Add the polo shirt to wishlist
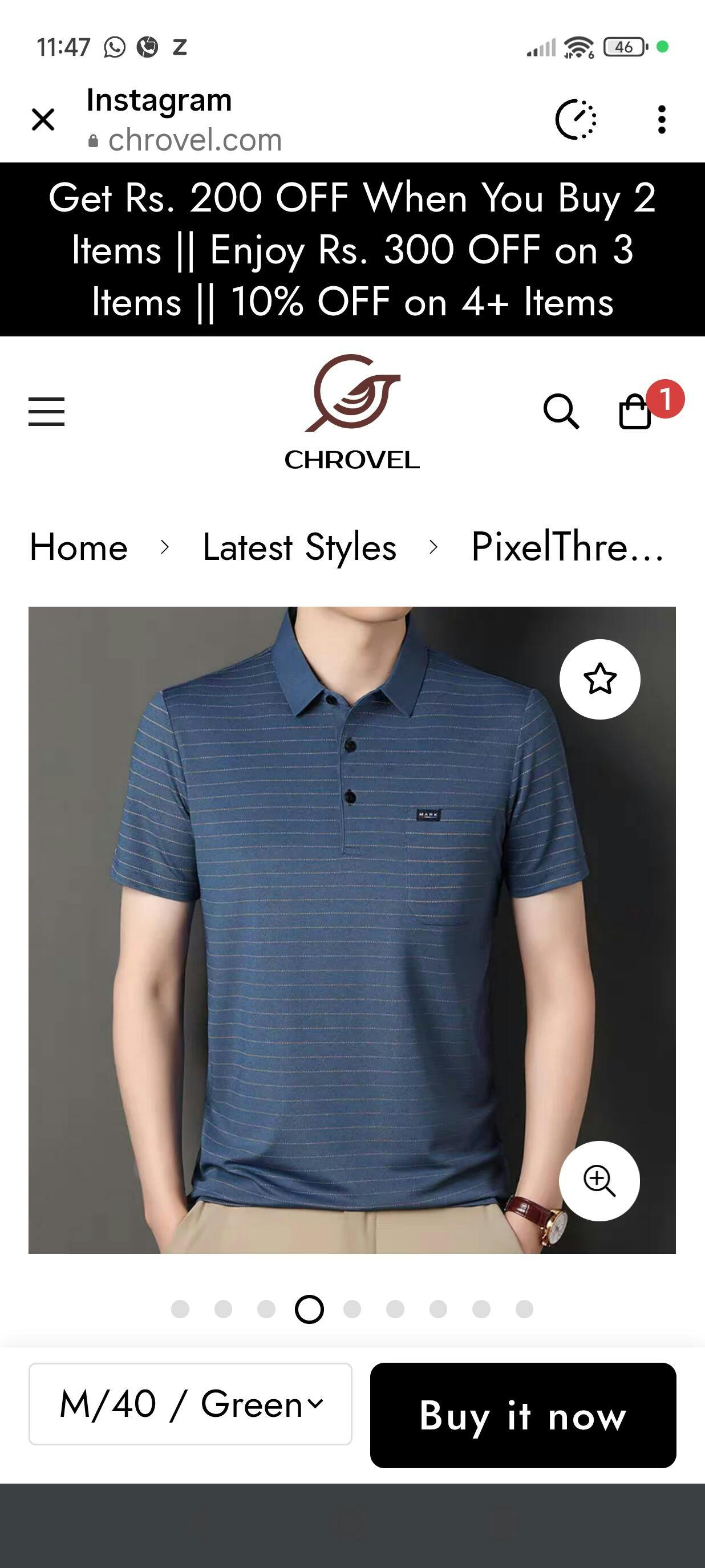705x1568 pixels. [x=599, y=679]
